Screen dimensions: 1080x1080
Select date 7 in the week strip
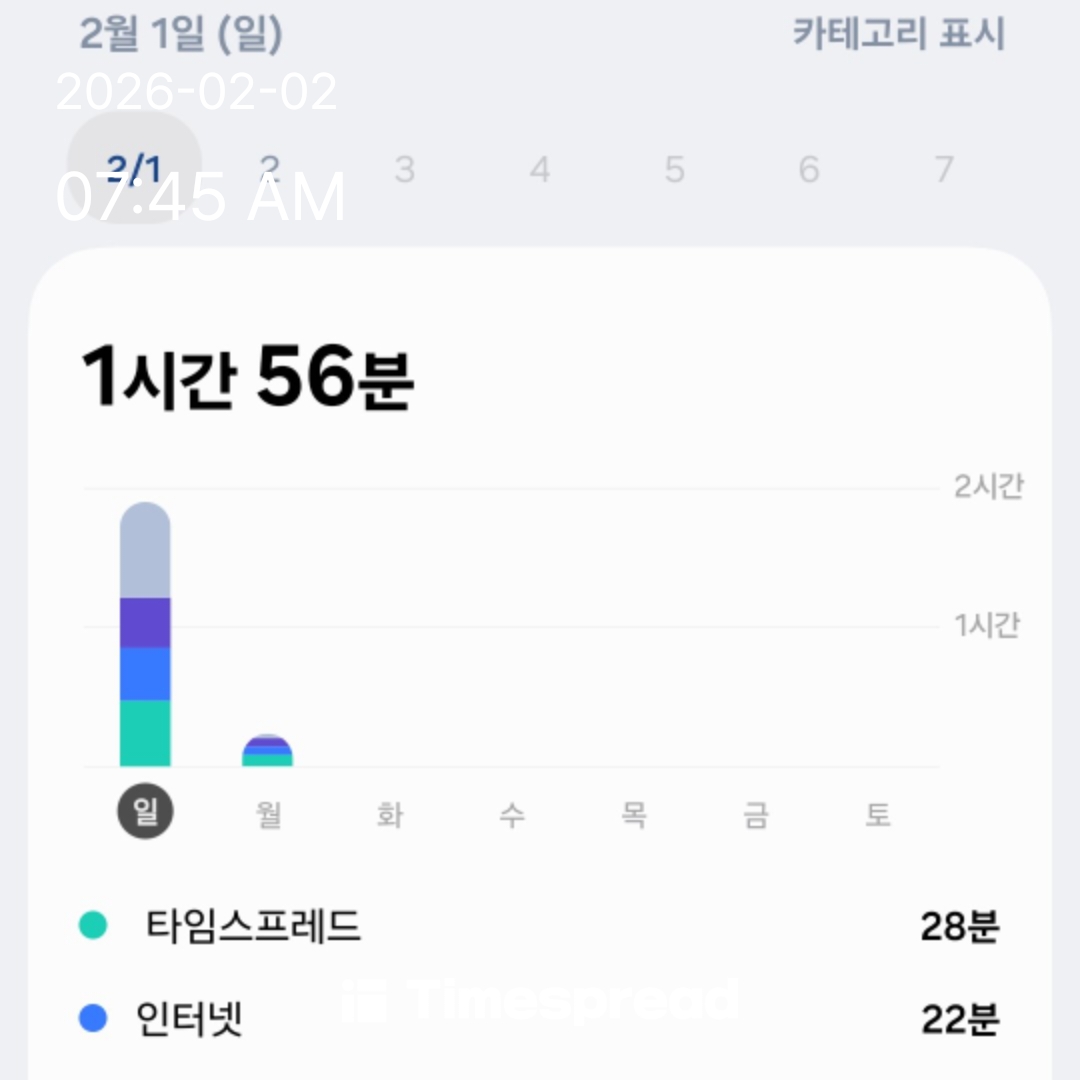point(944,169)
